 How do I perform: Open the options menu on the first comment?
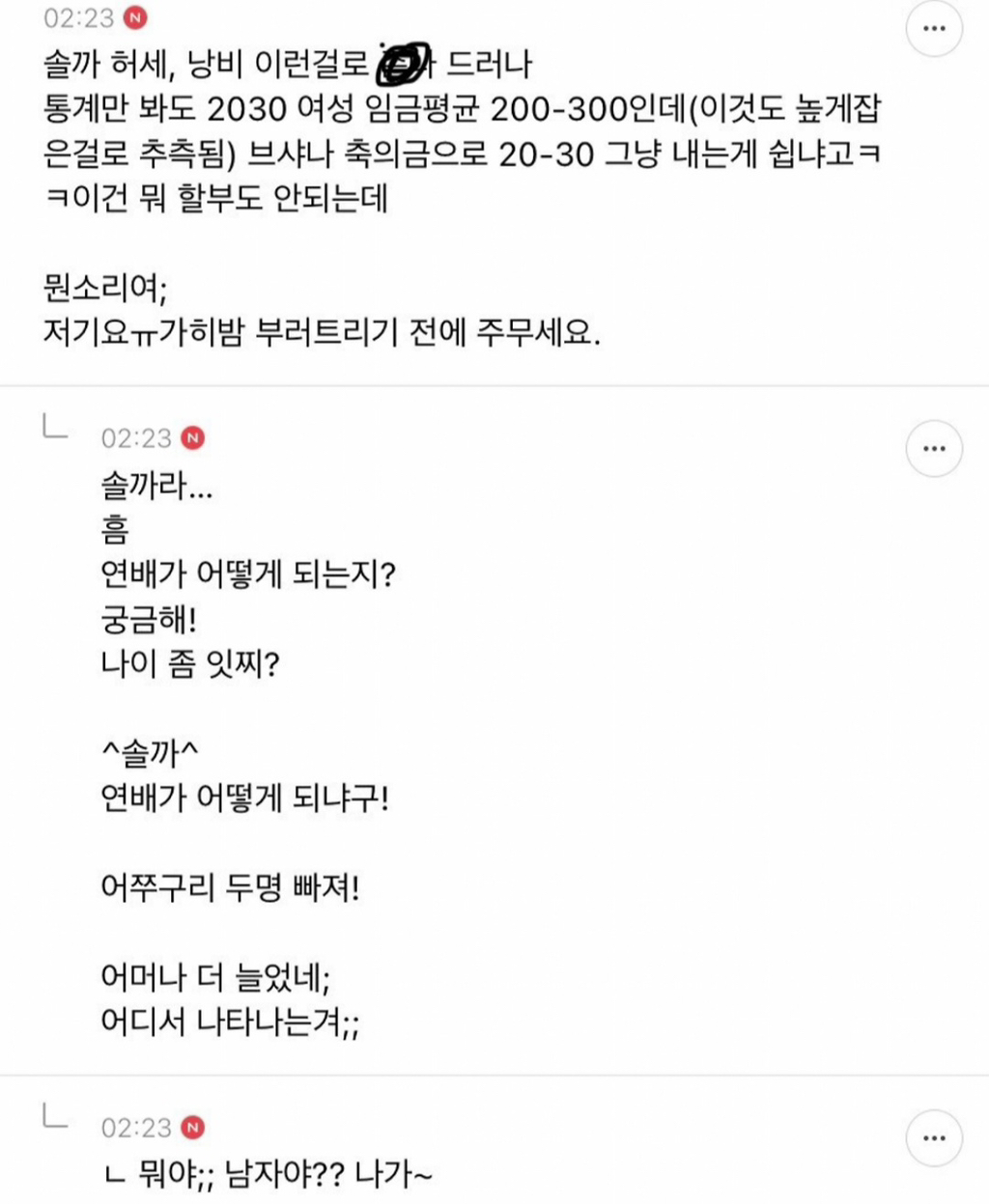[x=932, y=28]
